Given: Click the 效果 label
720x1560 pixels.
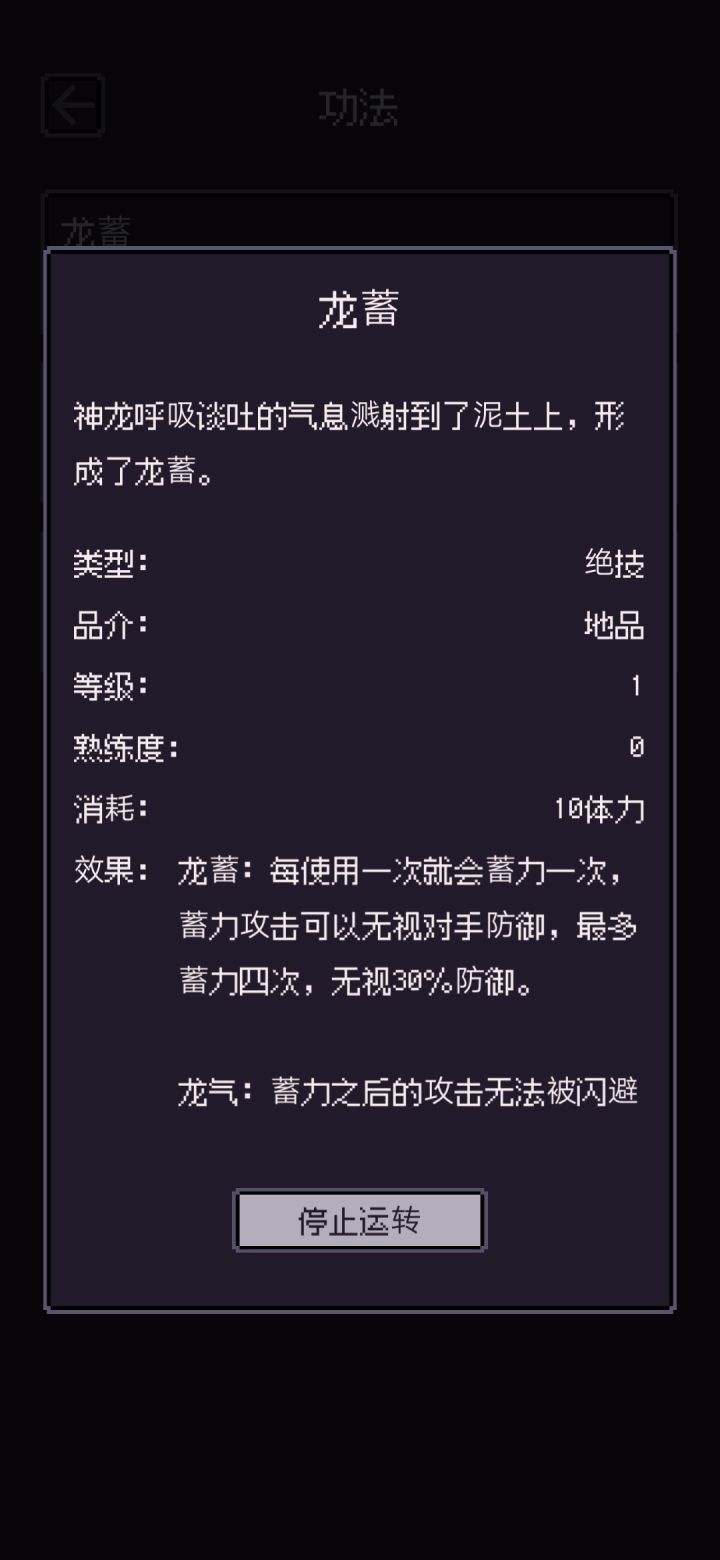Looking at the screenshot, I should click(x=110, y=870).
